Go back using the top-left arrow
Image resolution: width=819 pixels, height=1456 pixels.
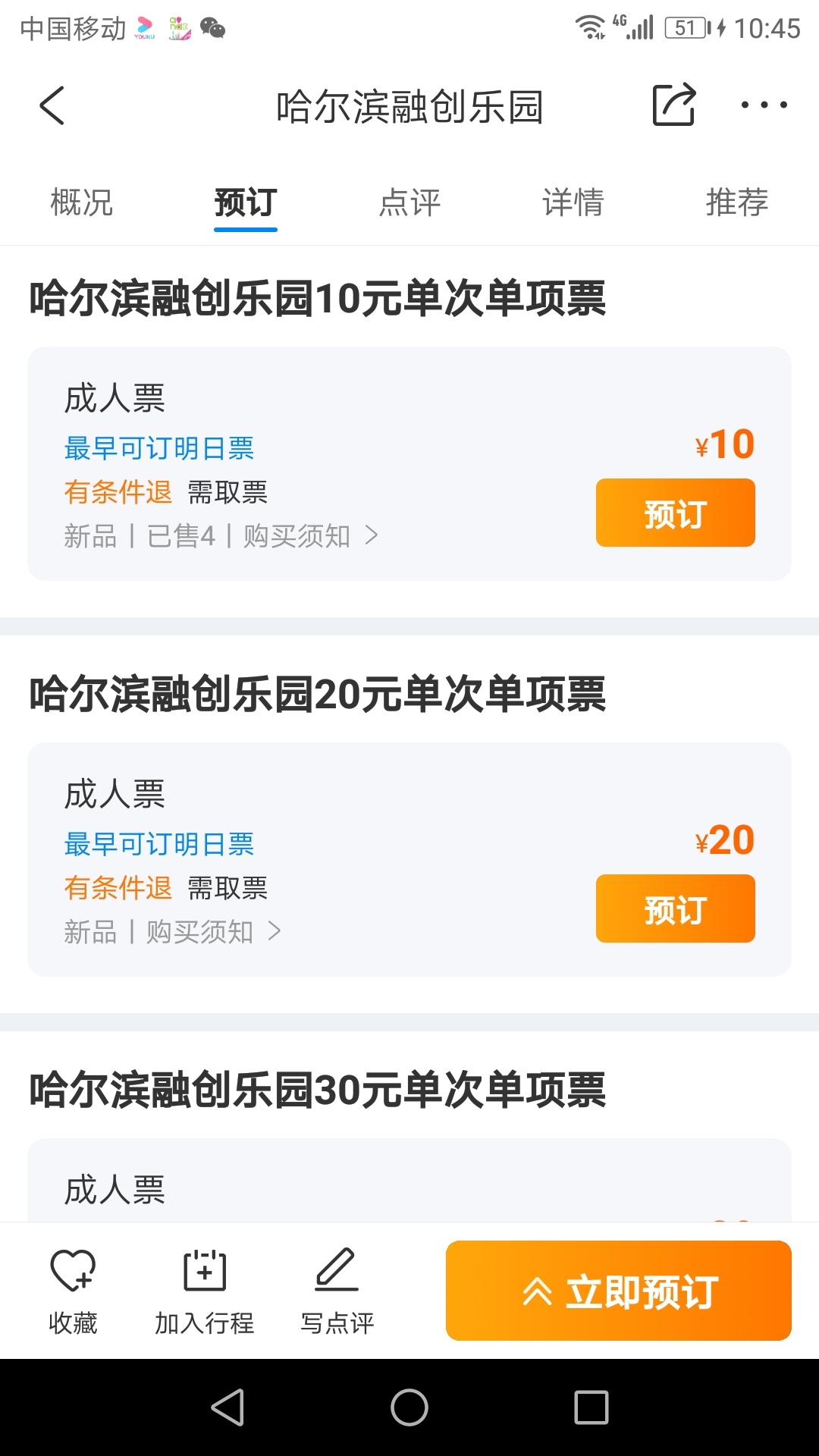click(52, 105)
